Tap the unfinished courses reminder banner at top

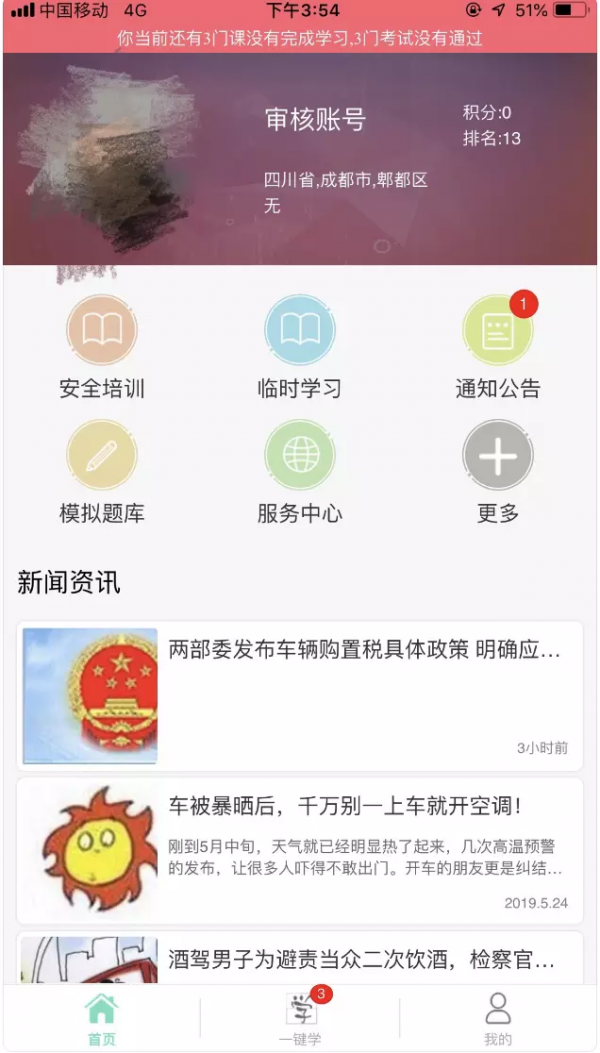[300, 39]
